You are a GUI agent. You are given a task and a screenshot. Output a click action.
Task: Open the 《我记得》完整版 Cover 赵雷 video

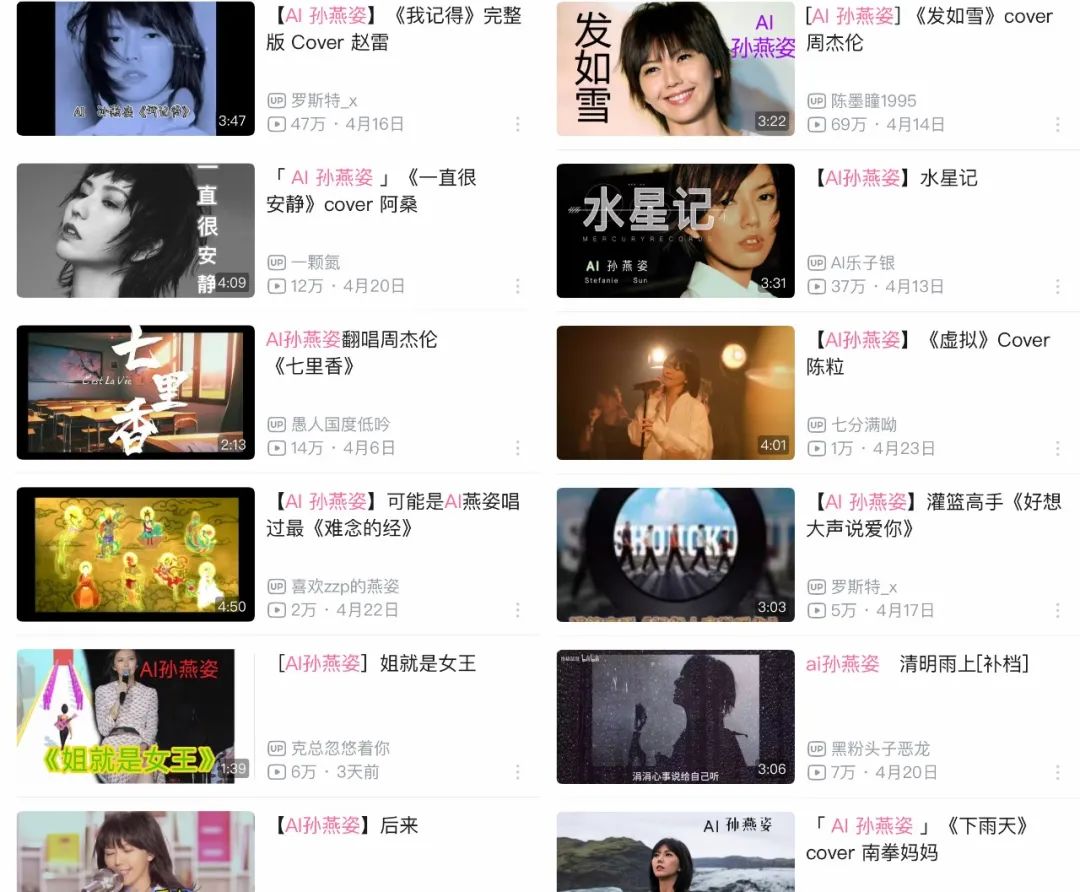[136, 68]
